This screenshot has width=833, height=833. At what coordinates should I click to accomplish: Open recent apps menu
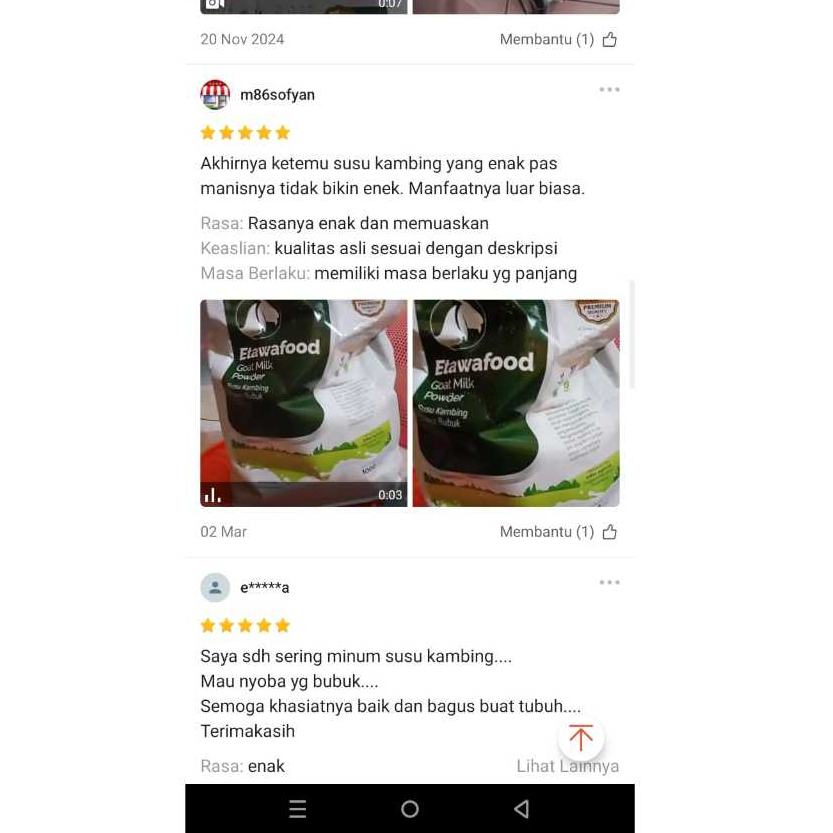pyautogui.click(x=298, y=809)
